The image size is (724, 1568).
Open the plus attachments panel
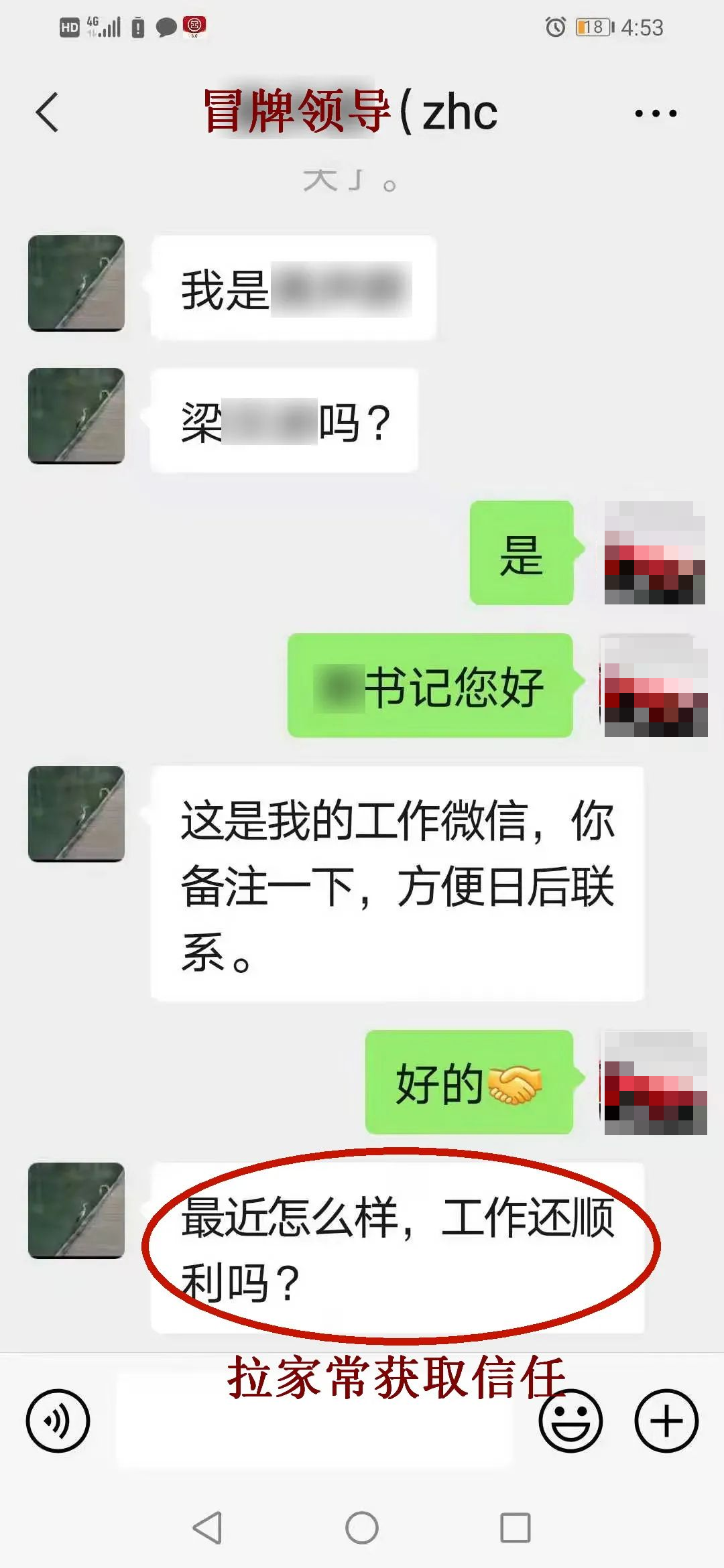pyautogui.click(x=666, y=1421)
